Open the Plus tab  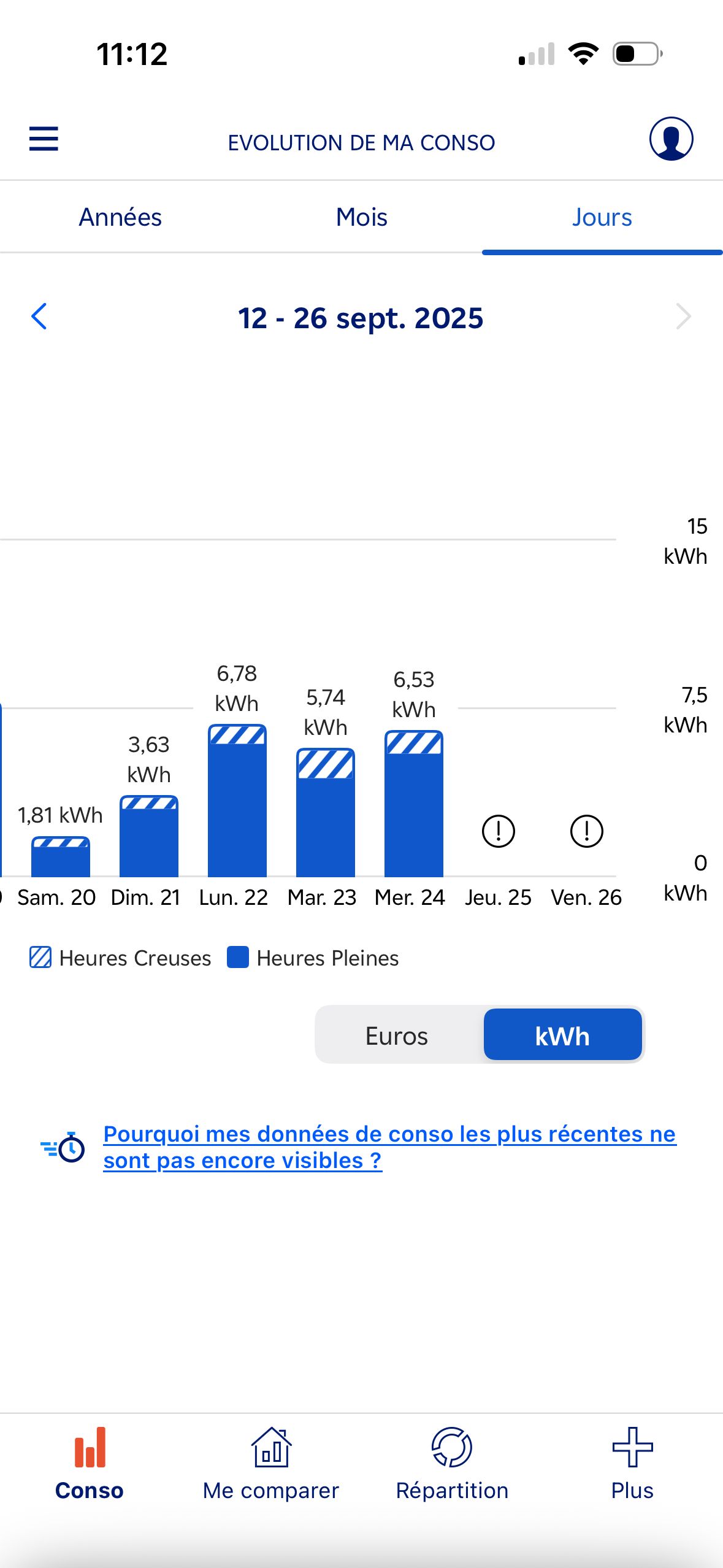(x=632, y=1464)
